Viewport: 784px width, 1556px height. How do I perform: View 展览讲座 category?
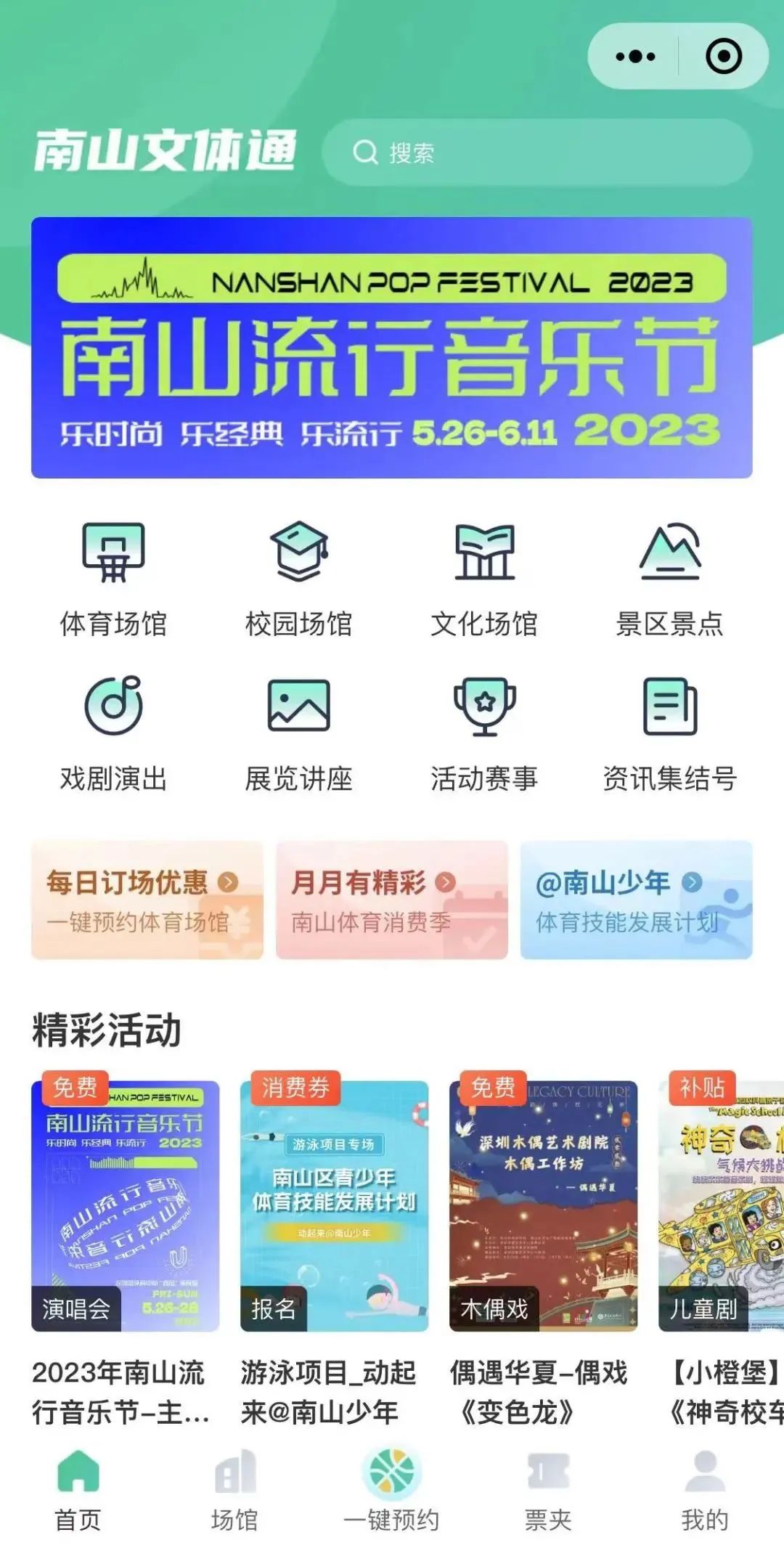click(x=298, y=733)
